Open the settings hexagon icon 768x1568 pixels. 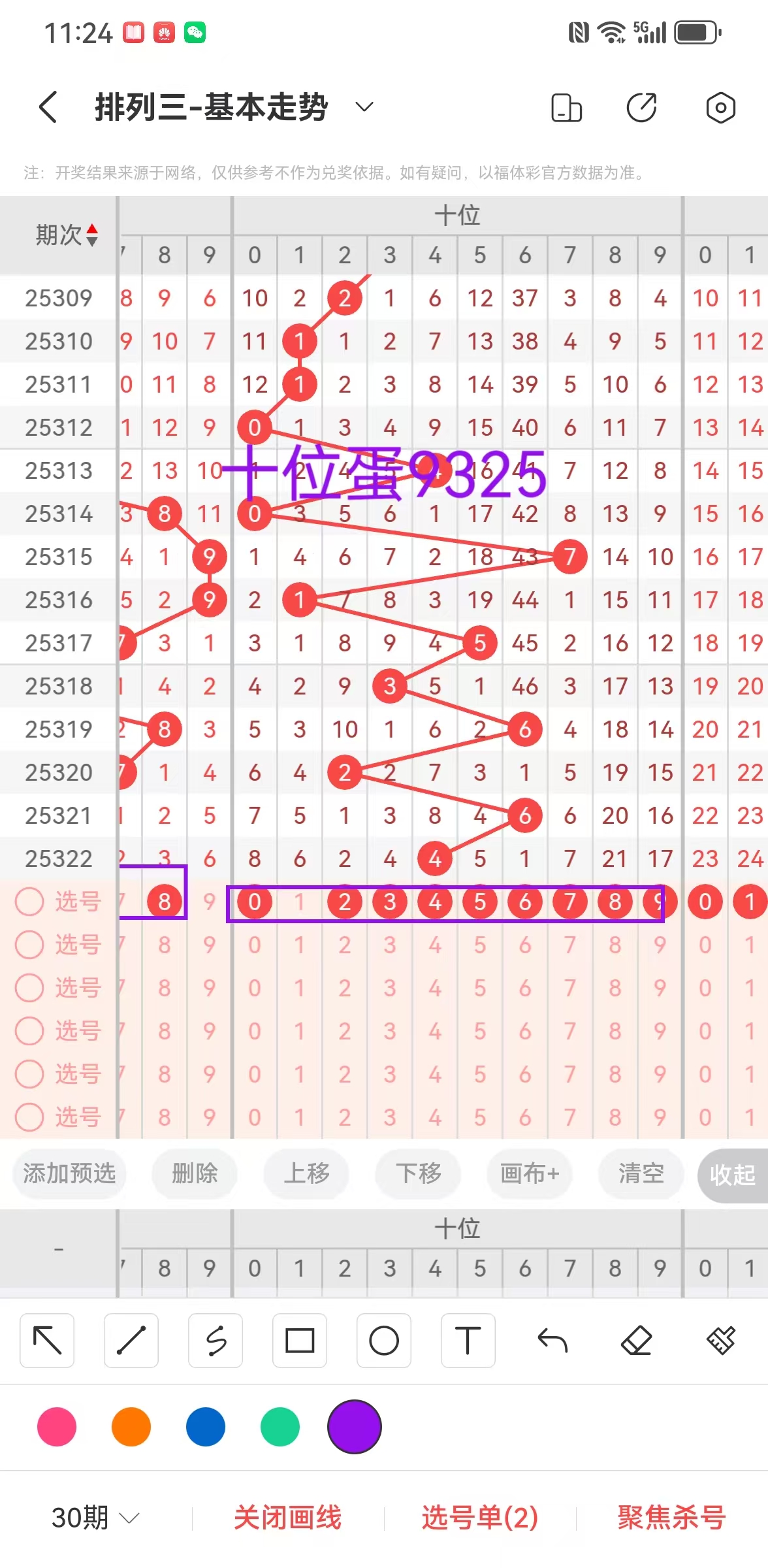pyautogui.click(x=720, y=108)
